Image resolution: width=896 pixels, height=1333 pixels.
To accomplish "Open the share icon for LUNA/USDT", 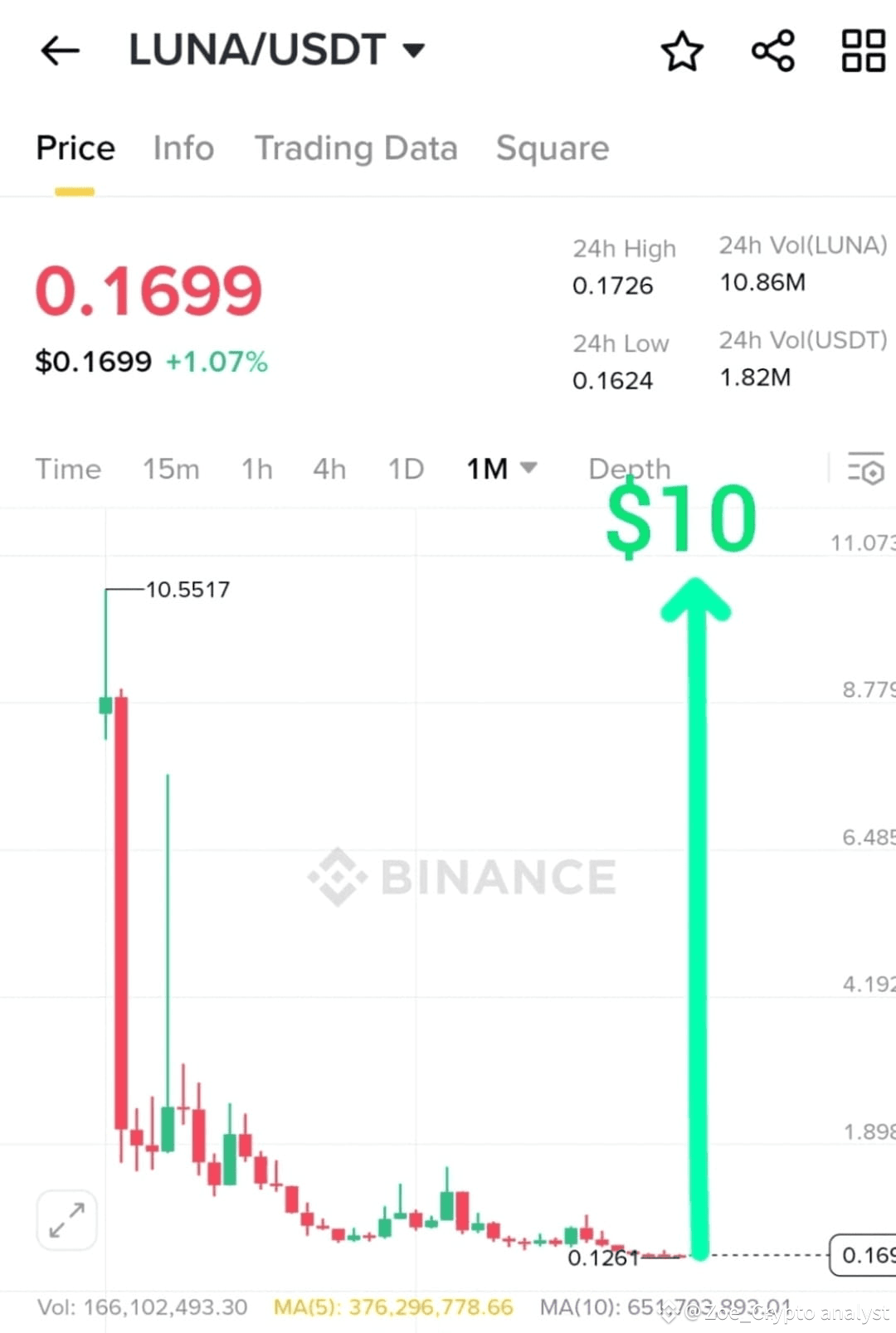I will coord(772,50).
